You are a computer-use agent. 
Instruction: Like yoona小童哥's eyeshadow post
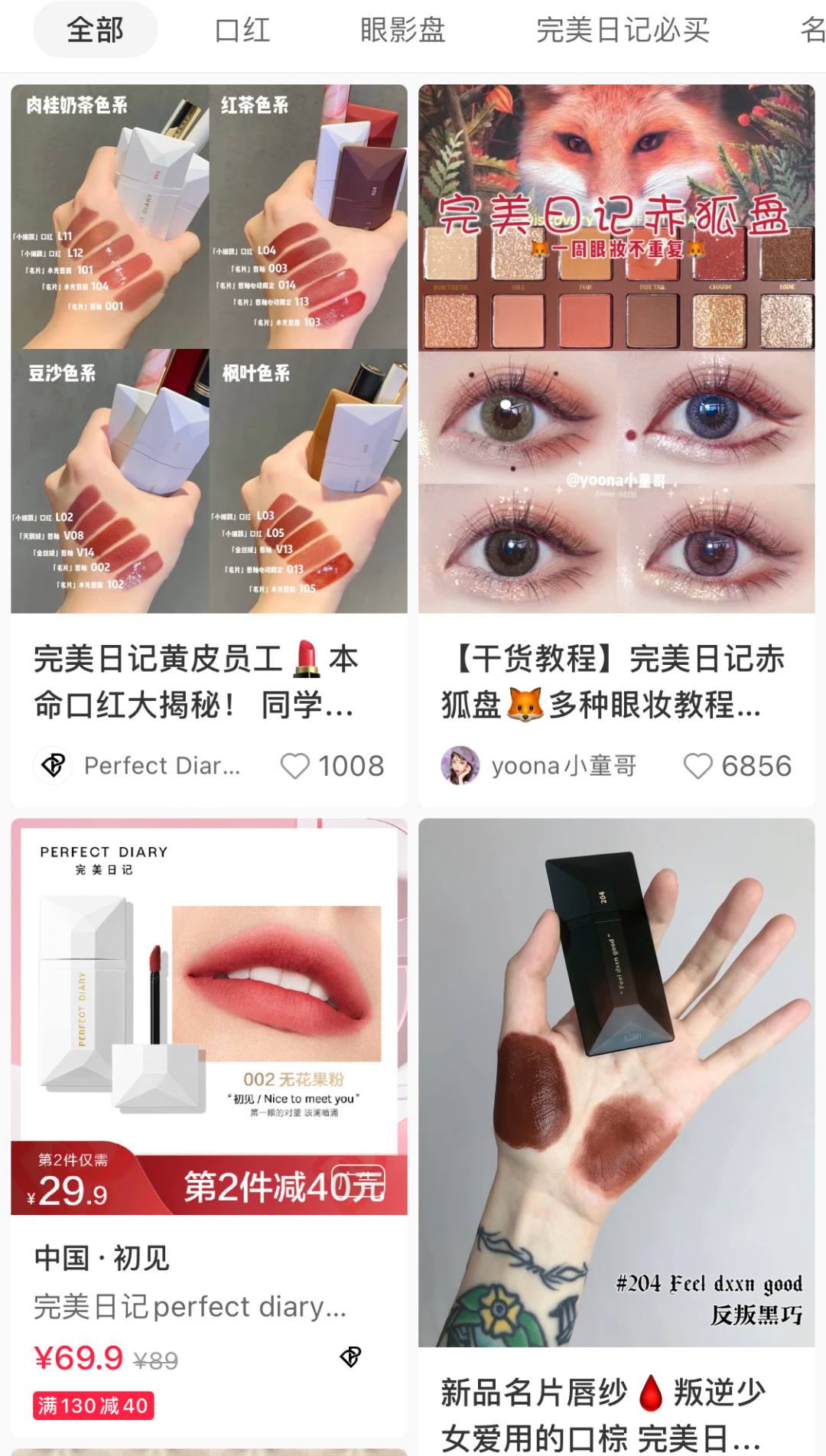(698, 766)
